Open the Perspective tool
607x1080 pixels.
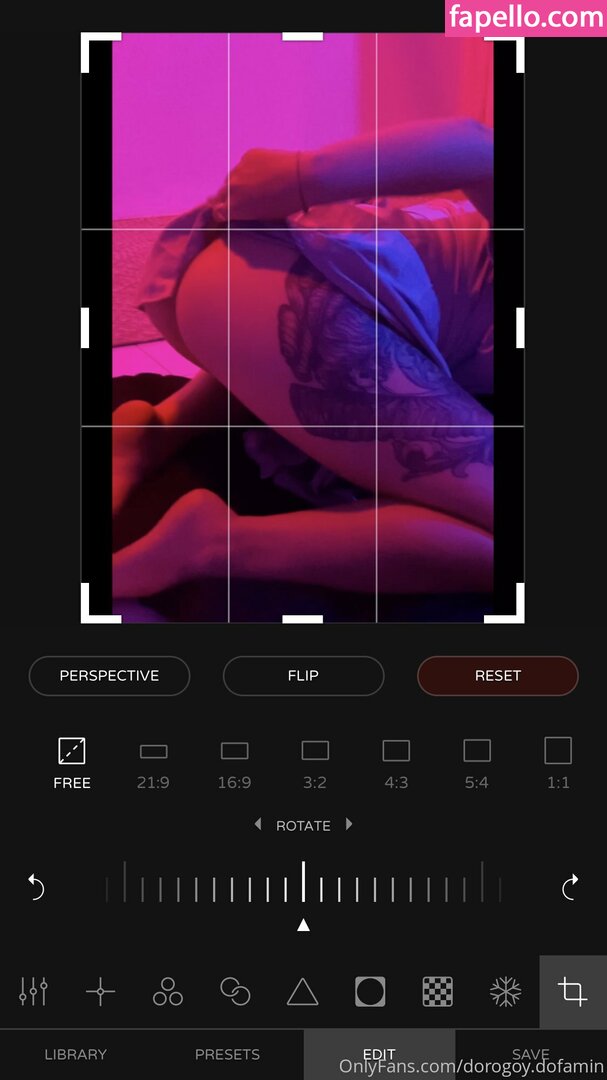click(109, 676)
